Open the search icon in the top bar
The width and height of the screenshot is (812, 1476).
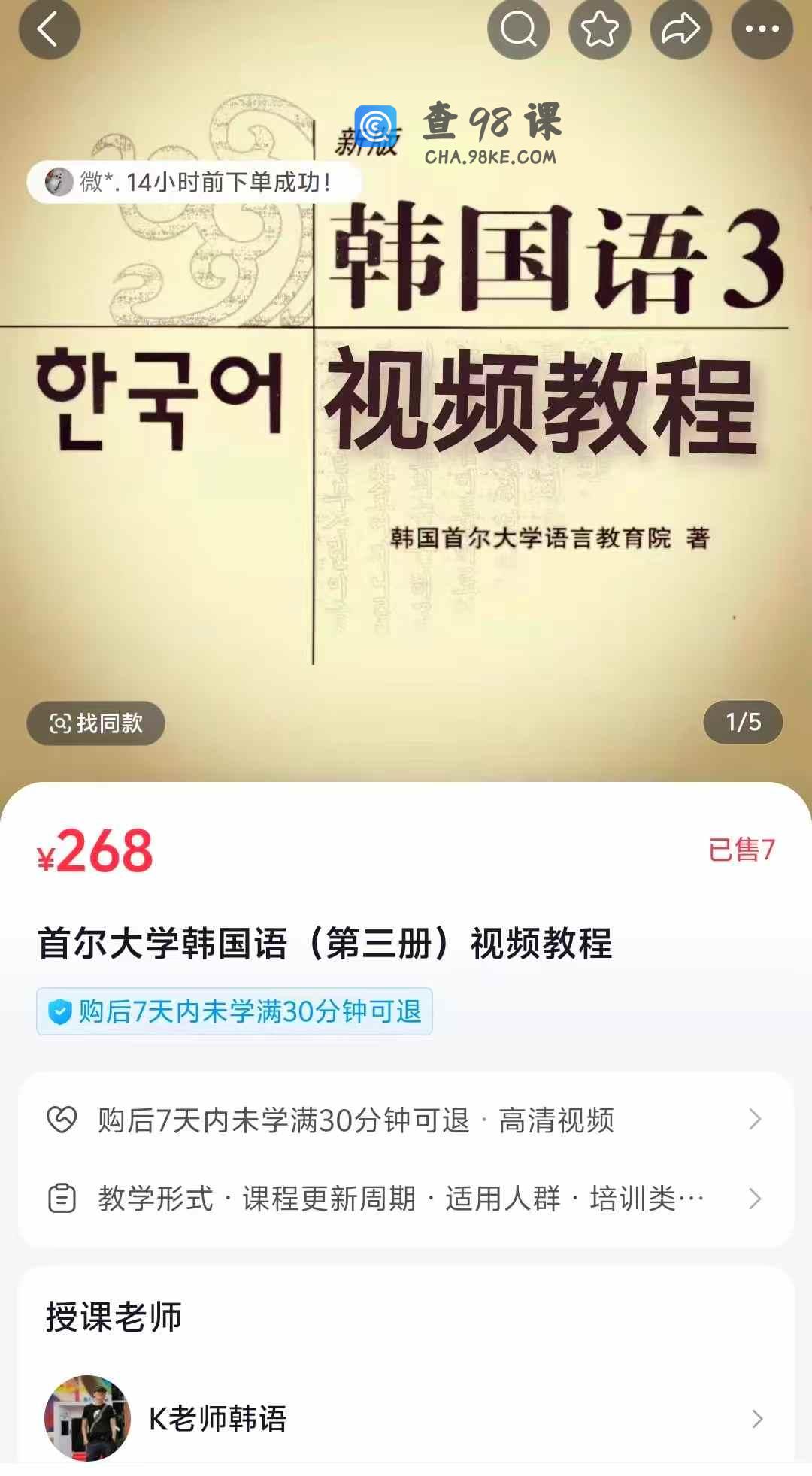click(x=518, y=30)
